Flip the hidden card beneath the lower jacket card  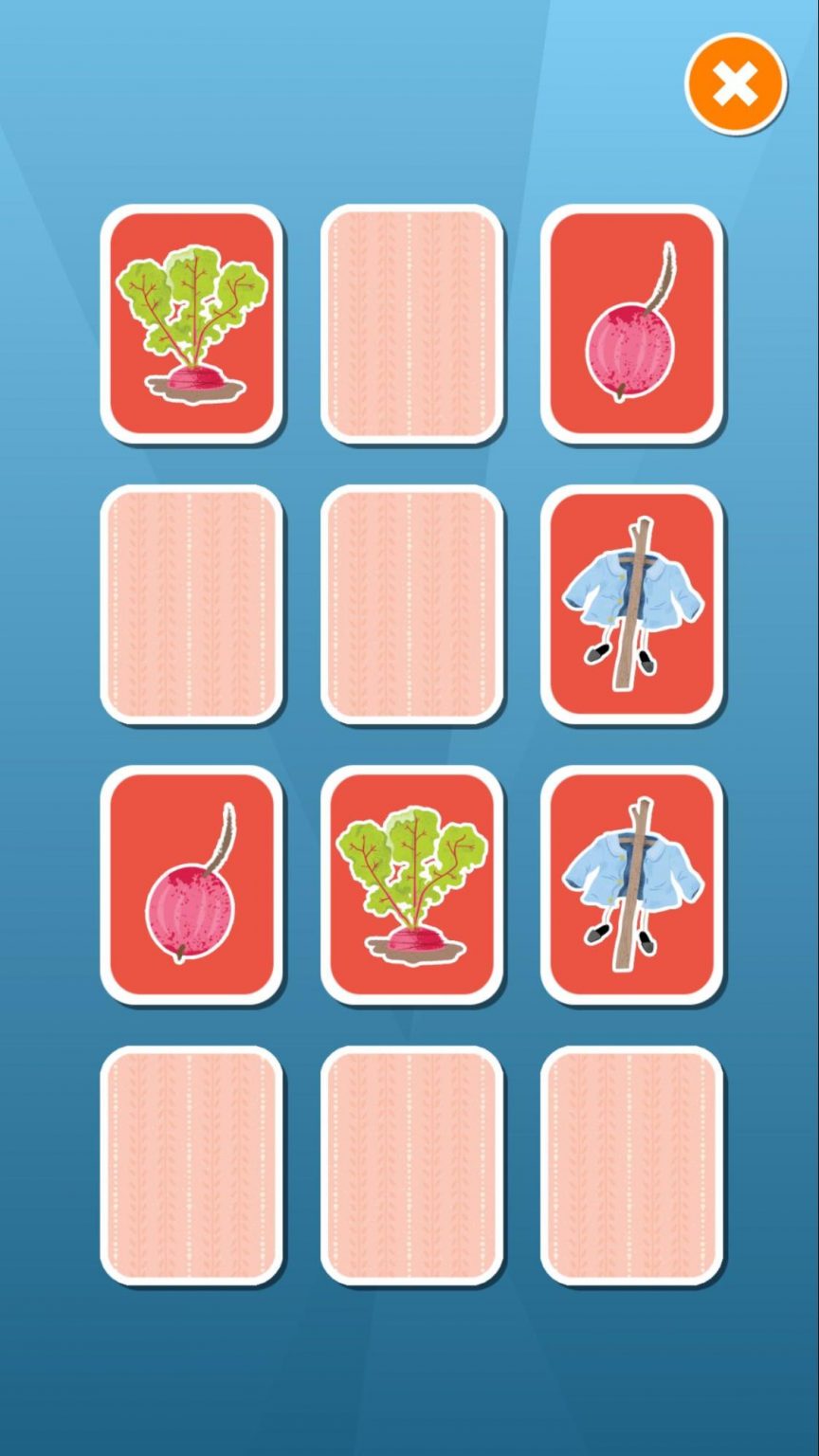point(631,1165)
